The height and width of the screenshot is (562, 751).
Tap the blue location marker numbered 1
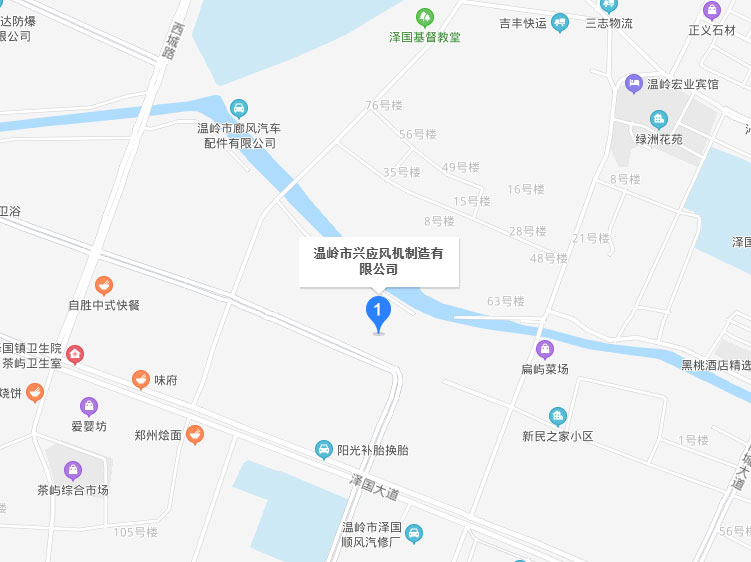click(x=378, y=313)
